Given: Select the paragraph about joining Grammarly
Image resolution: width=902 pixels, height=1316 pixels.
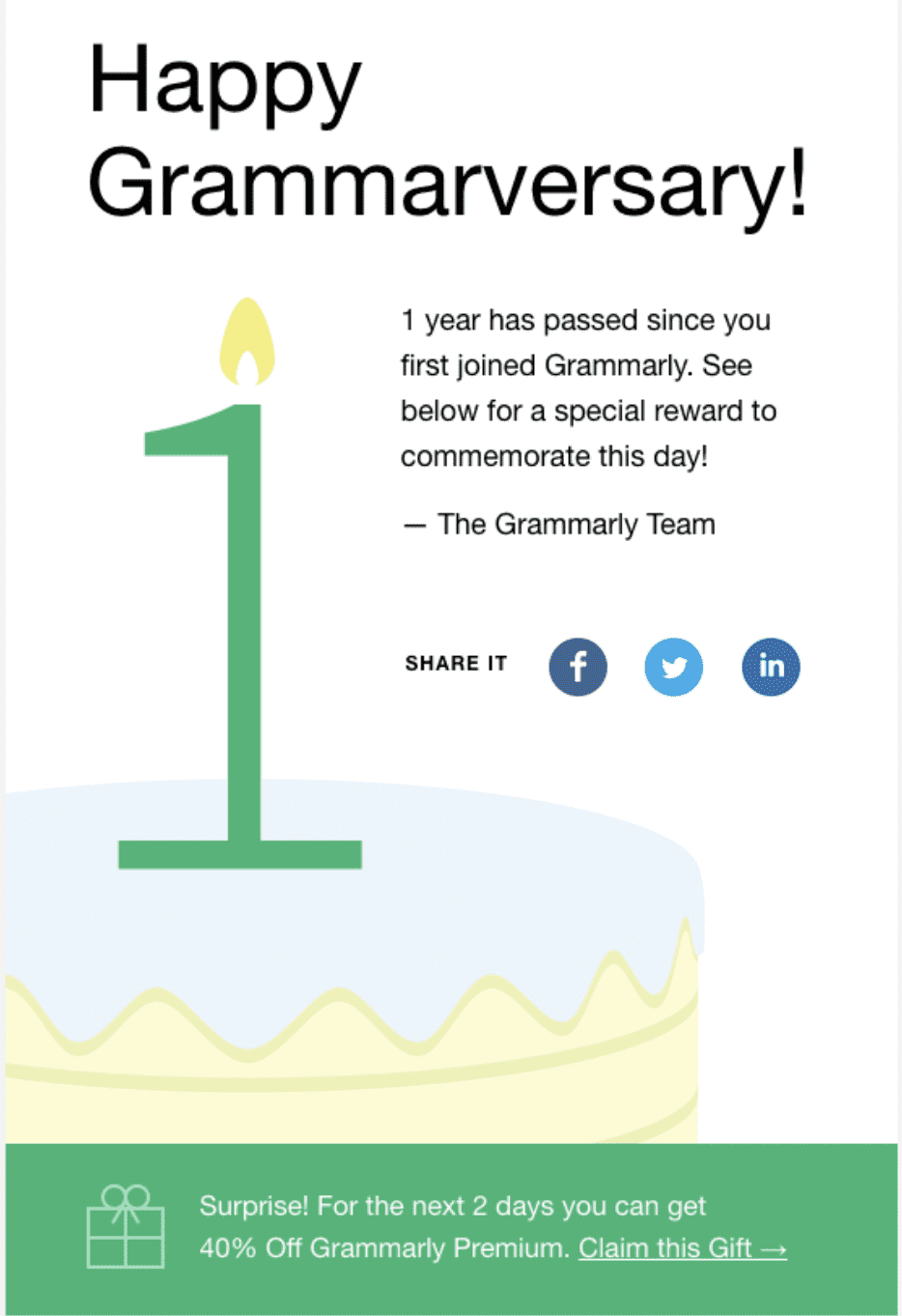Looking at the screenshot, I should pos(587,386).
